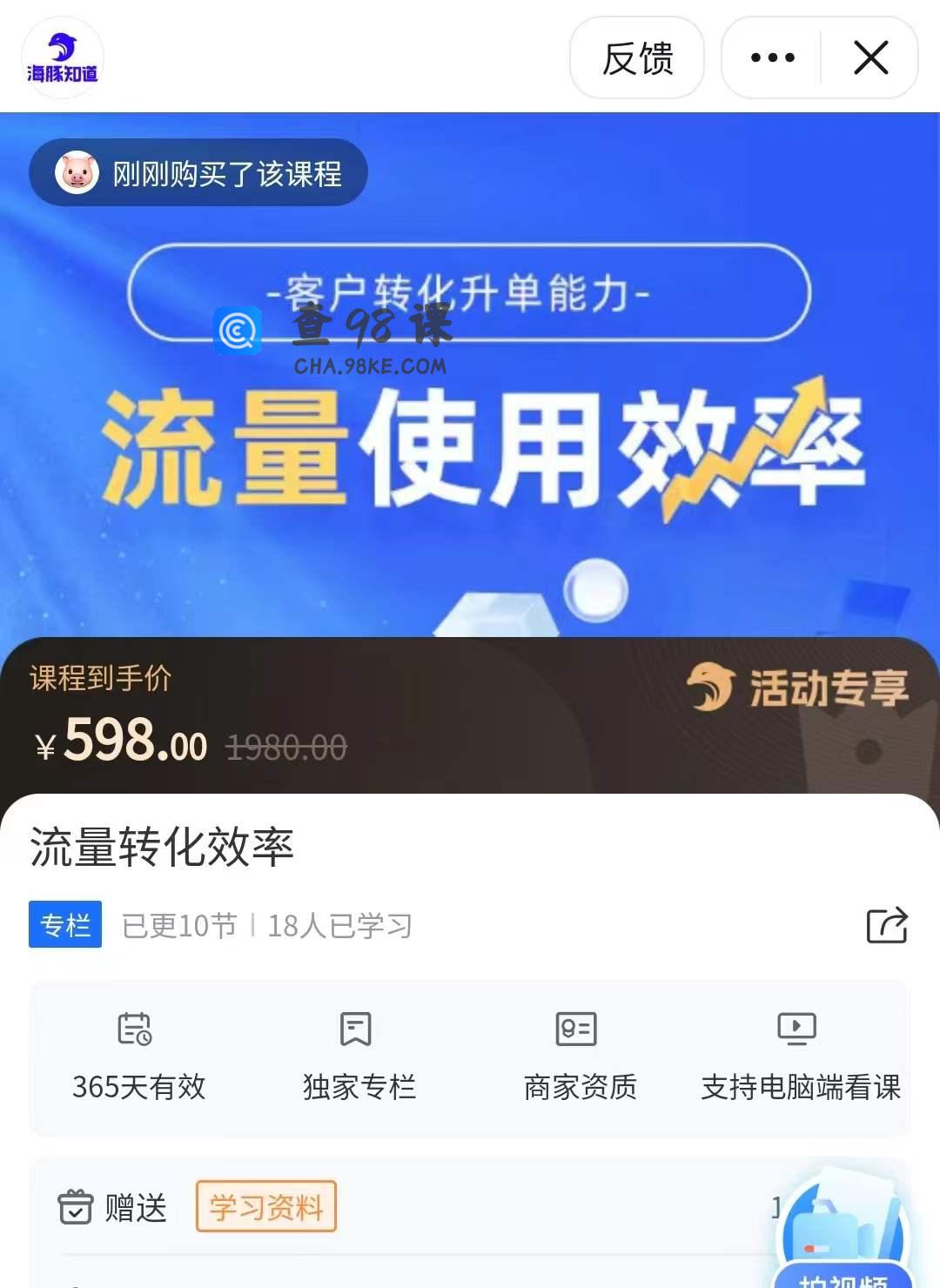Share the course 流量转化效率
The height and width of the screenshot is (1288, 940).
[x=886, y=924]
